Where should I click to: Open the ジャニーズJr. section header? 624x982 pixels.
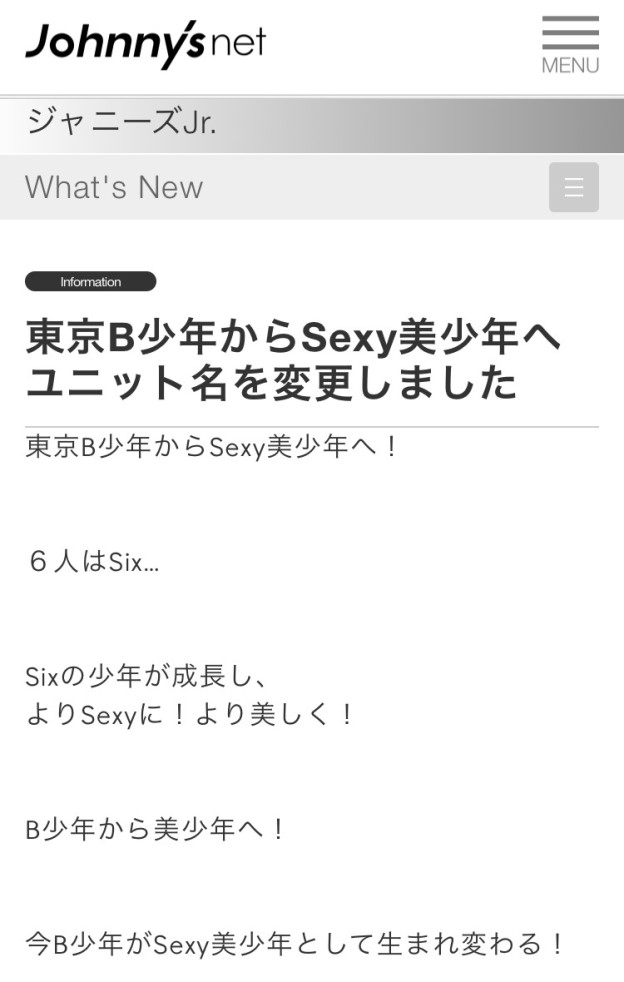pyautogui.click(x=121, y=124)
